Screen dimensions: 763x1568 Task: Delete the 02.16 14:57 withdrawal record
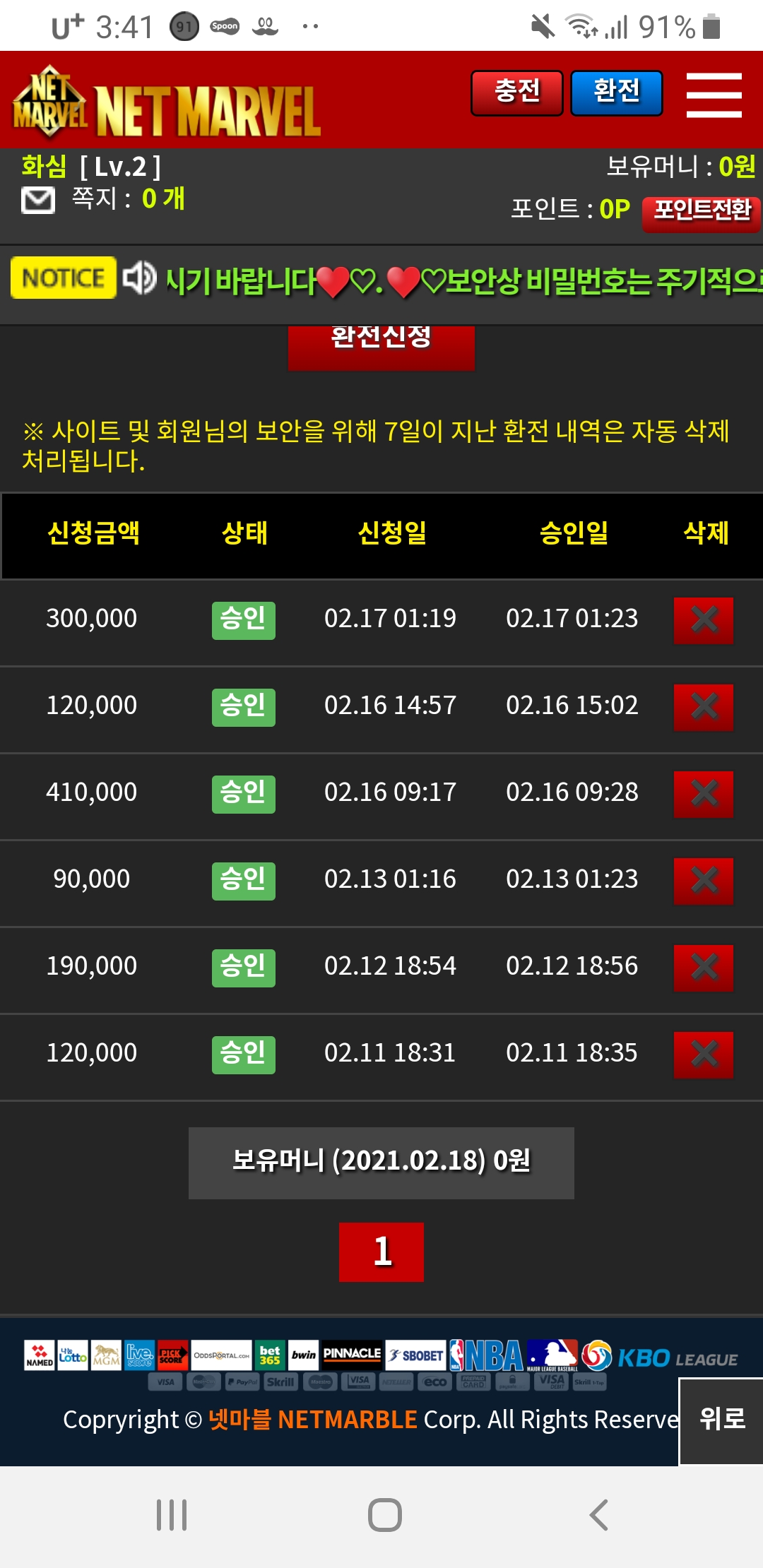[x=704, y=707]
